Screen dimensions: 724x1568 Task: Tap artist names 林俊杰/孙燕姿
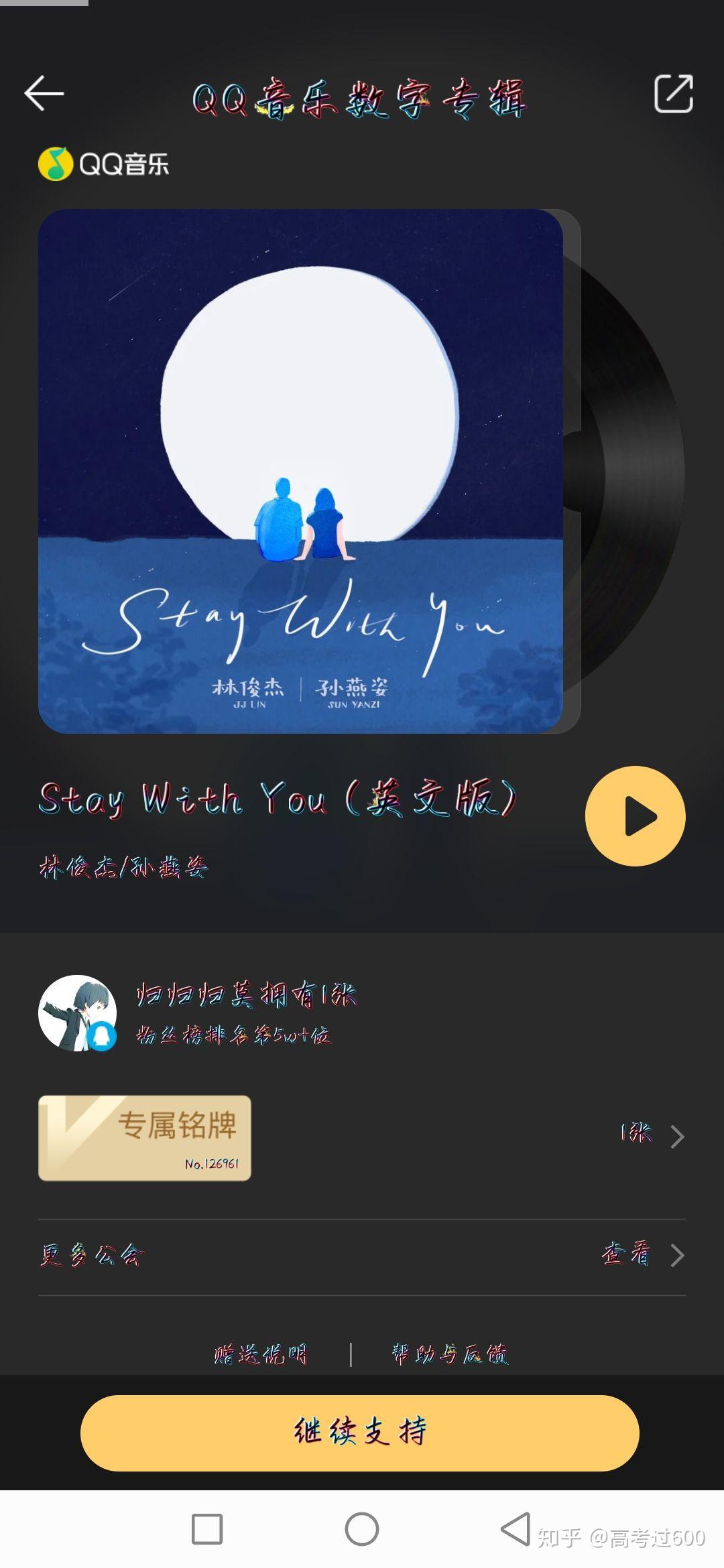pyautogui.click(x=124, y=868)
